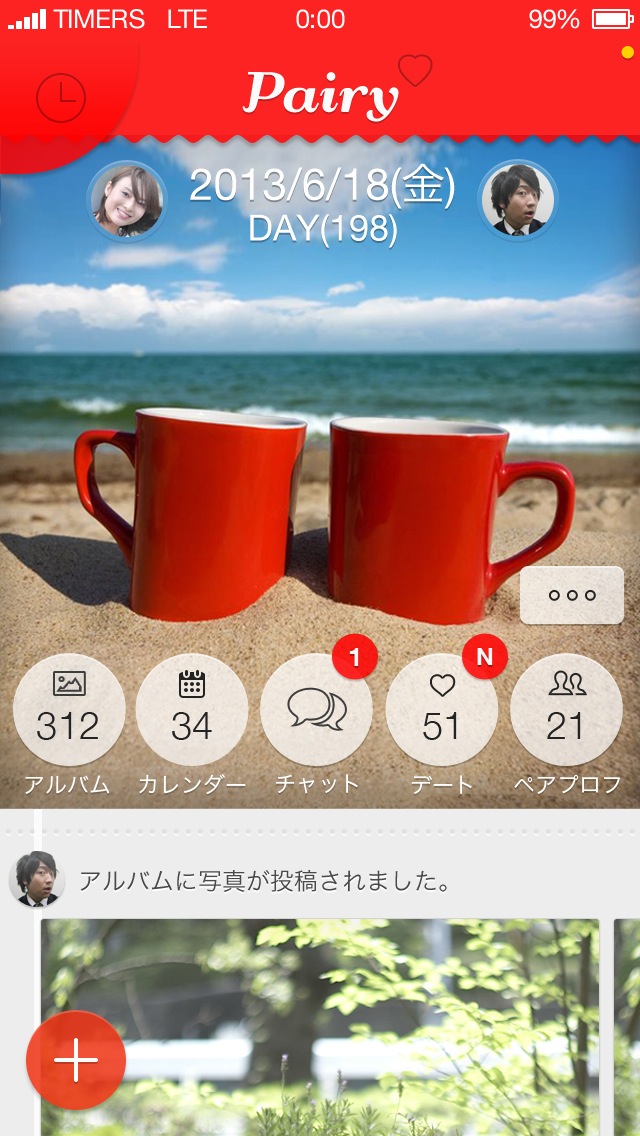The width and height of the screenshot is (640, 1136).
Task: Open the アルバム album with 312 photos
Action: pyautogui.click(x=68, y=710)
